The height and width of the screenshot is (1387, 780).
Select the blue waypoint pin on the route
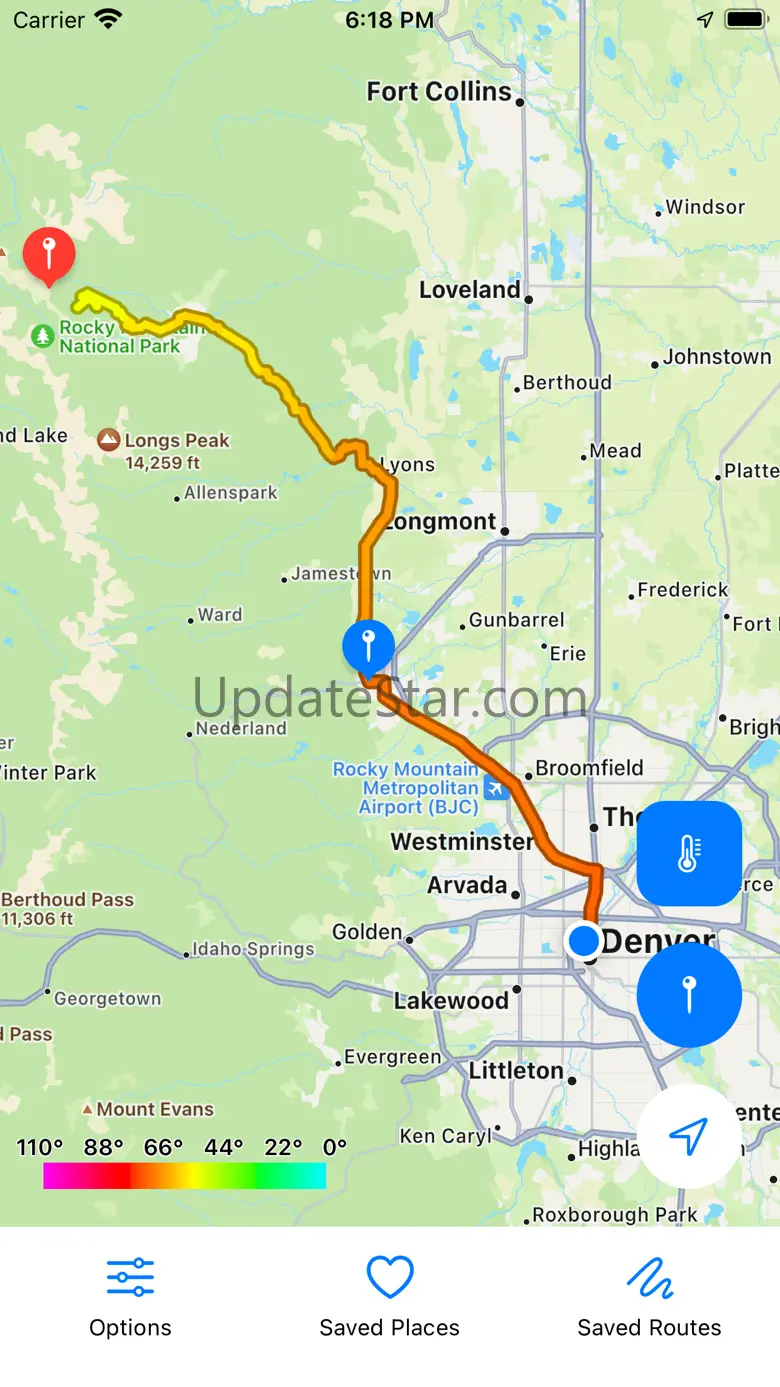click(x=368, y=645)
